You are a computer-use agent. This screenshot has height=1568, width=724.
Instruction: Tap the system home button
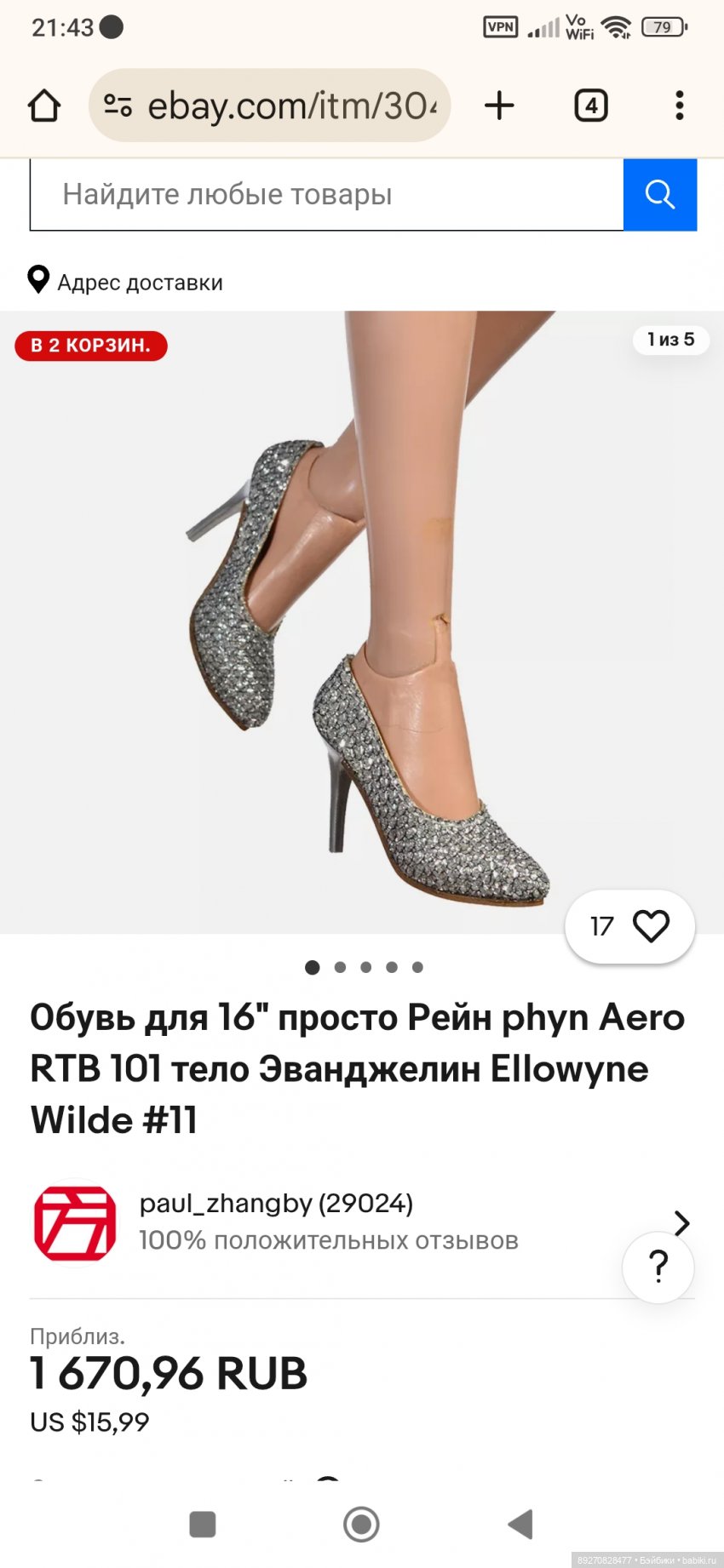tap(361, 1524)
